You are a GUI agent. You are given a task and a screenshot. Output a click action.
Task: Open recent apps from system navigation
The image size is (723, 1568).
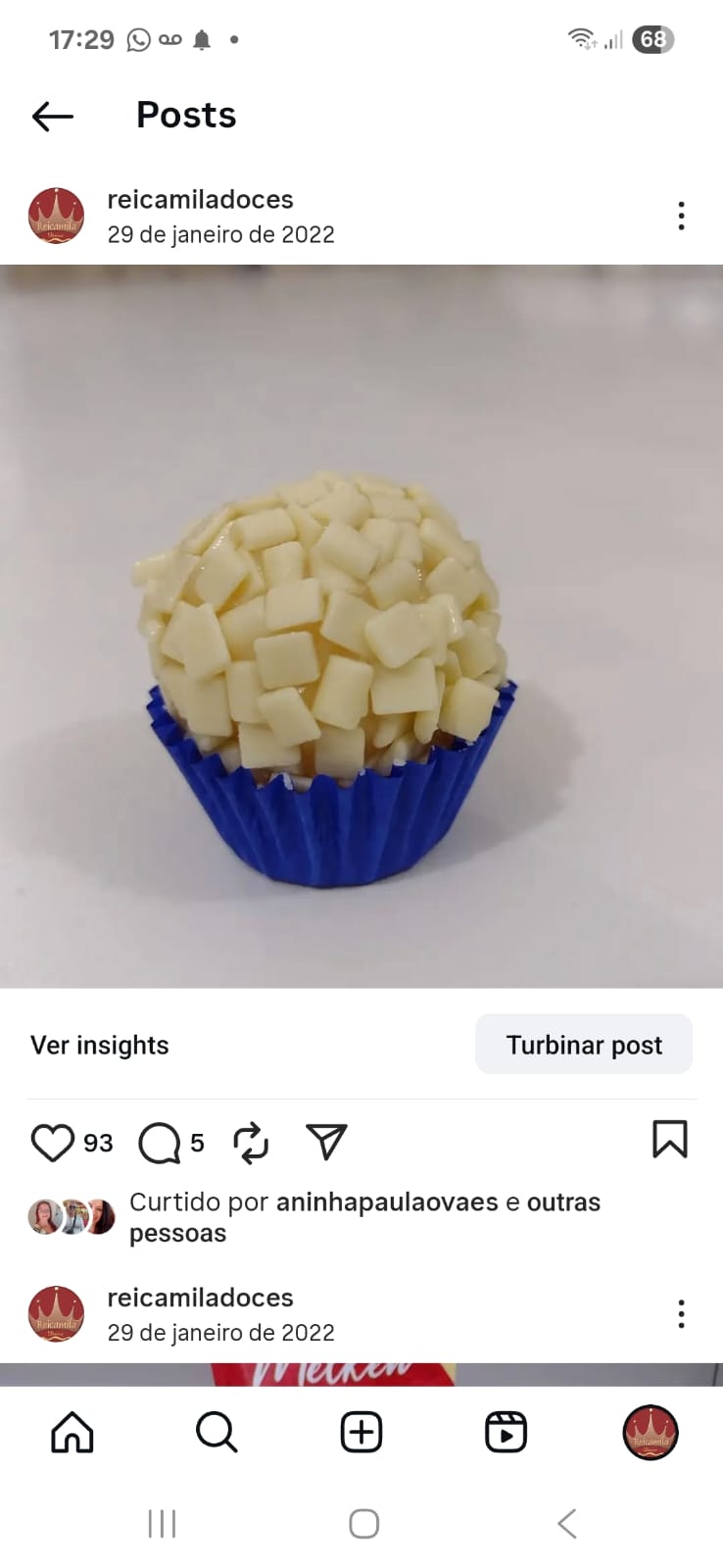162,1524
